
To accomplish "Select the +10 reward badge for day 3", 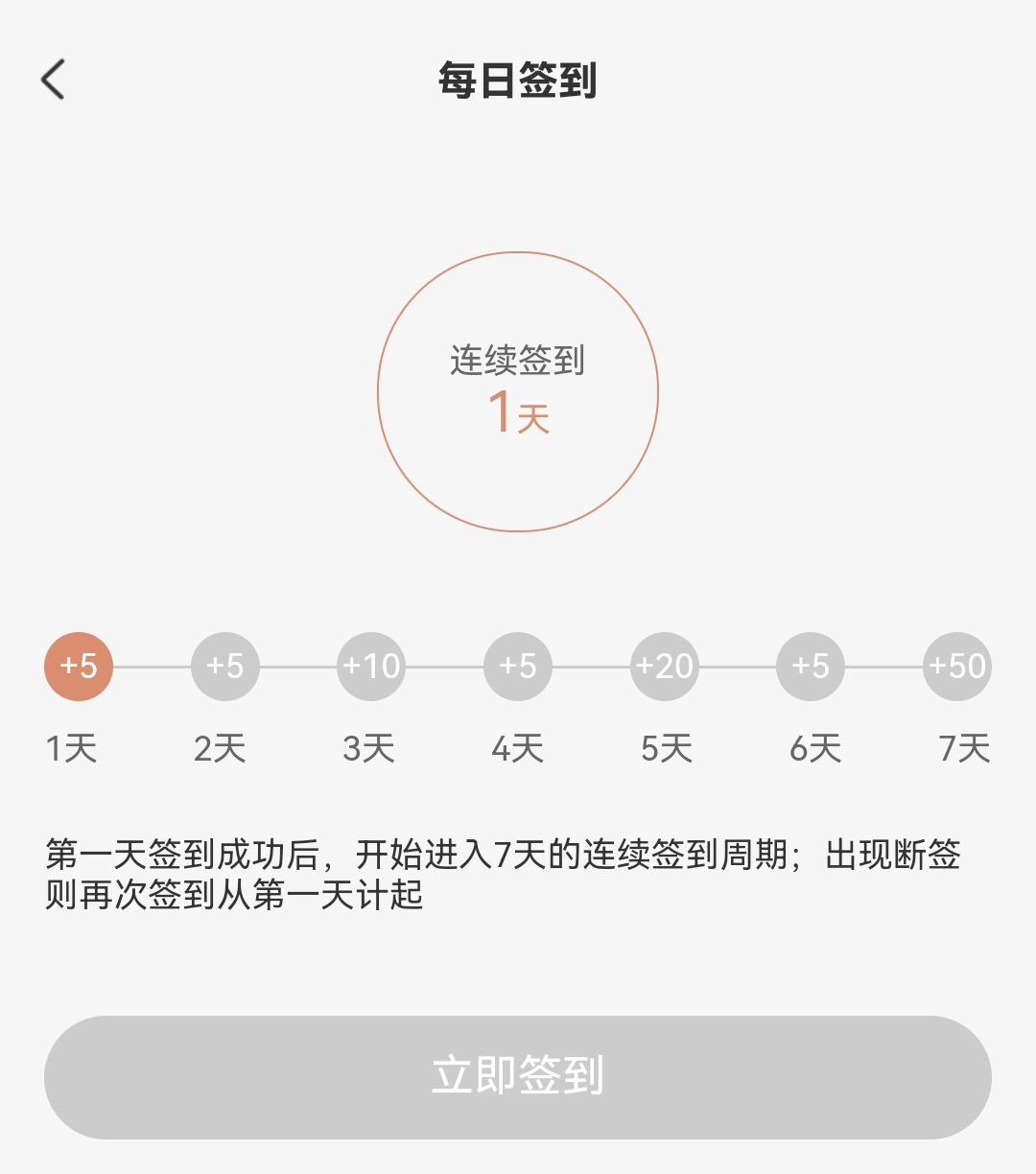I will click(372, 666).
